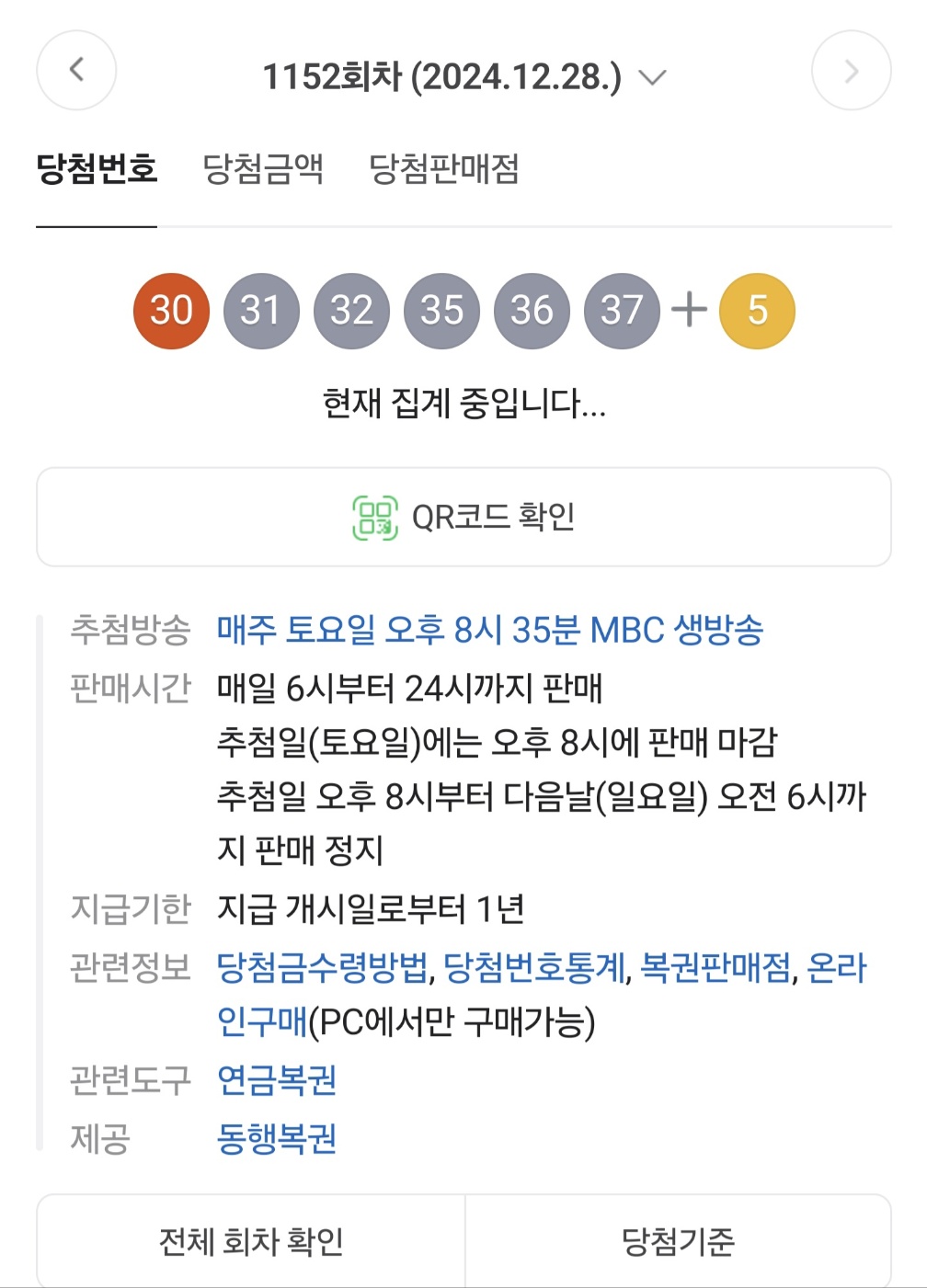Tap the QR코드 확인 button
Image resolution: width=927 pixels, height=1288 pixels.
(463, 517)
